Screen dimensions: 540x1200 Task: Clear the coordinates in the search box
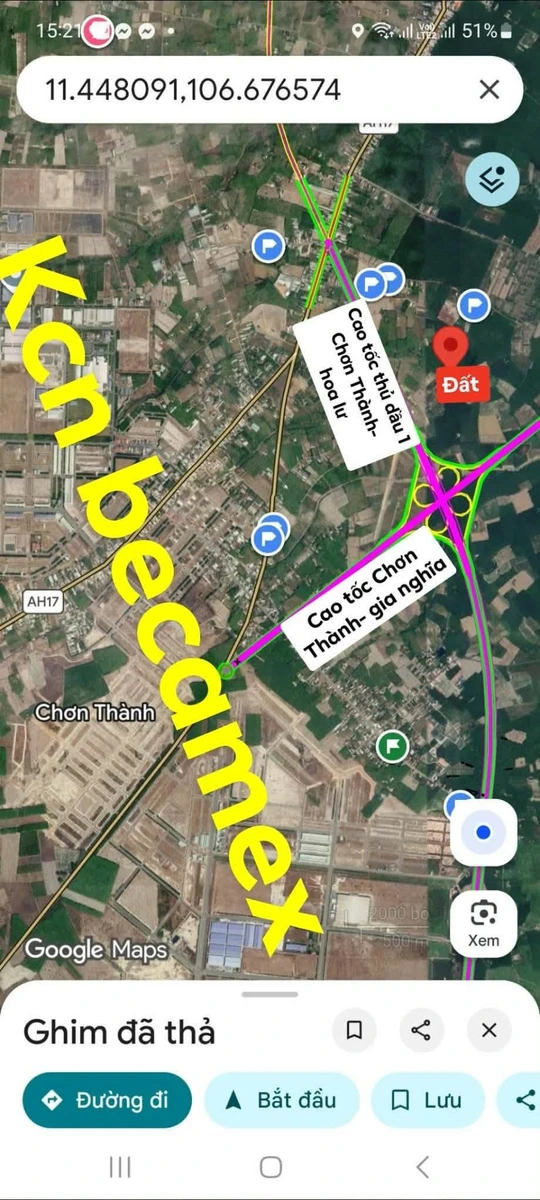489,90
